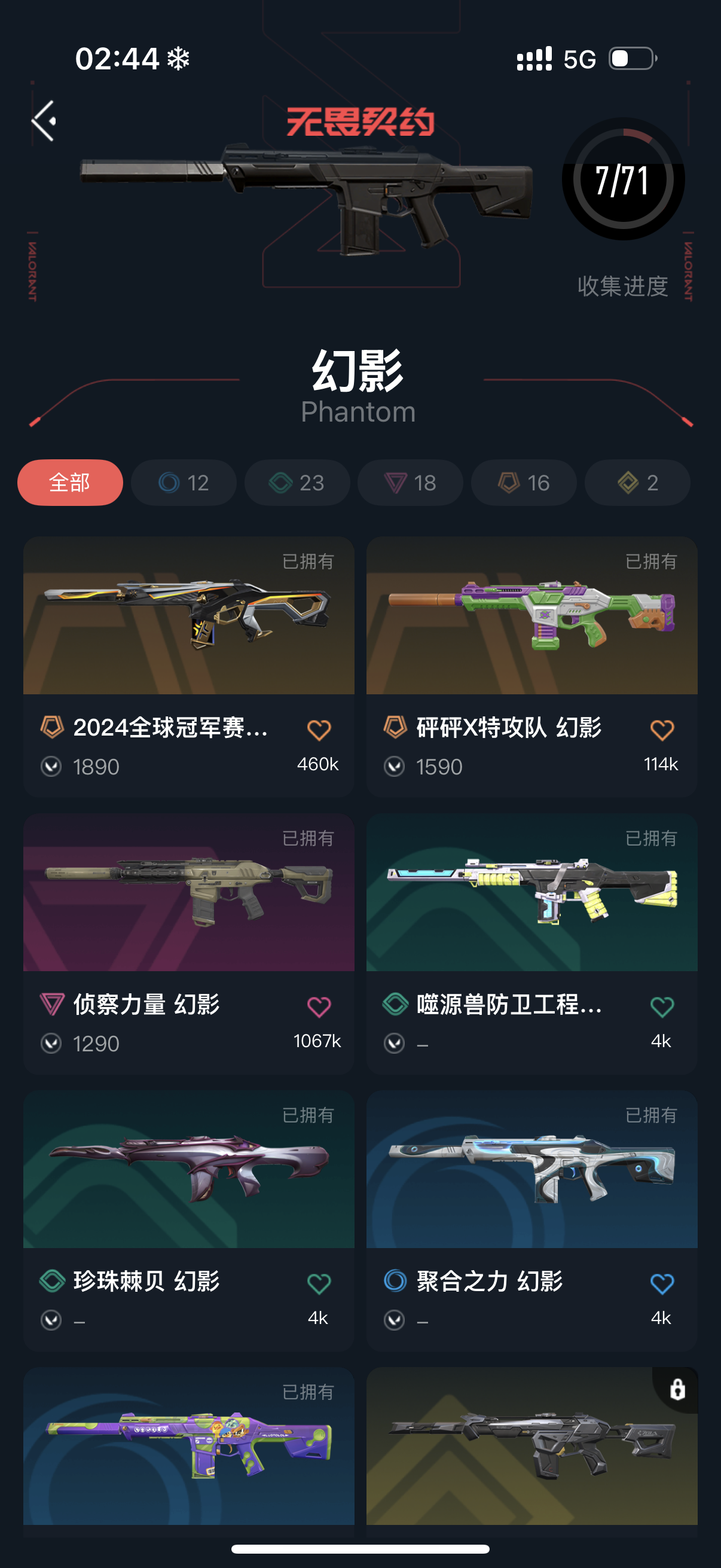This screenshot has width=721, height=1568.
Task: Like the 侦察力量 幻影 skin
Action: (319, 1007)
